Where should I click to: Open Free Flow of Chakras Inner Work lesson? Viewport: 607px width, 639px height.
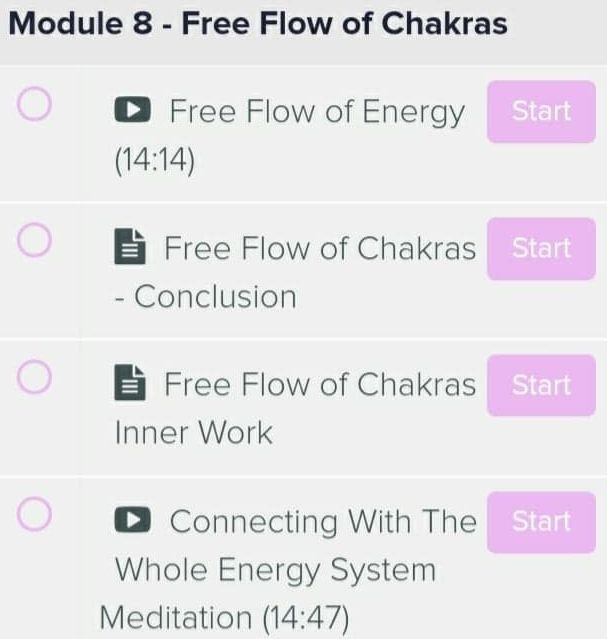[x=319, y=386]
